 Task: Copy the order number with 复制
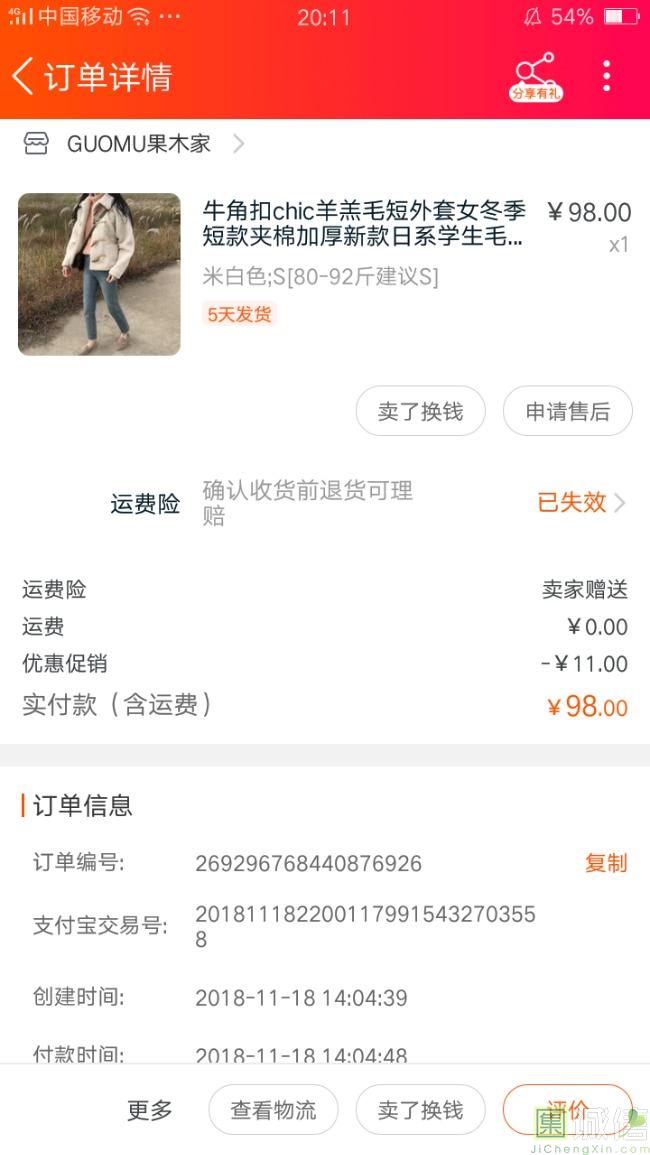(x=605, y=863)
